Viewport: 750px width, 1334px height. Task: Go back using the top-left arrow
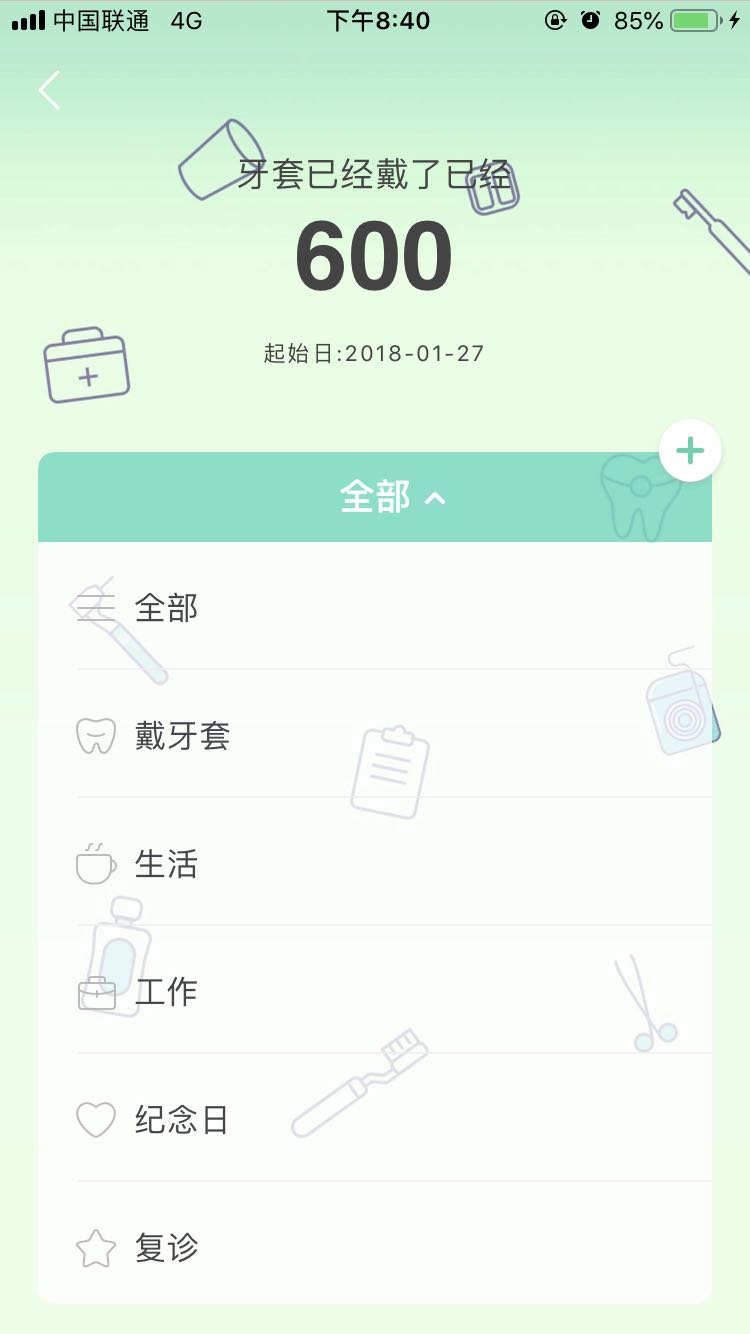coord(49,90)
